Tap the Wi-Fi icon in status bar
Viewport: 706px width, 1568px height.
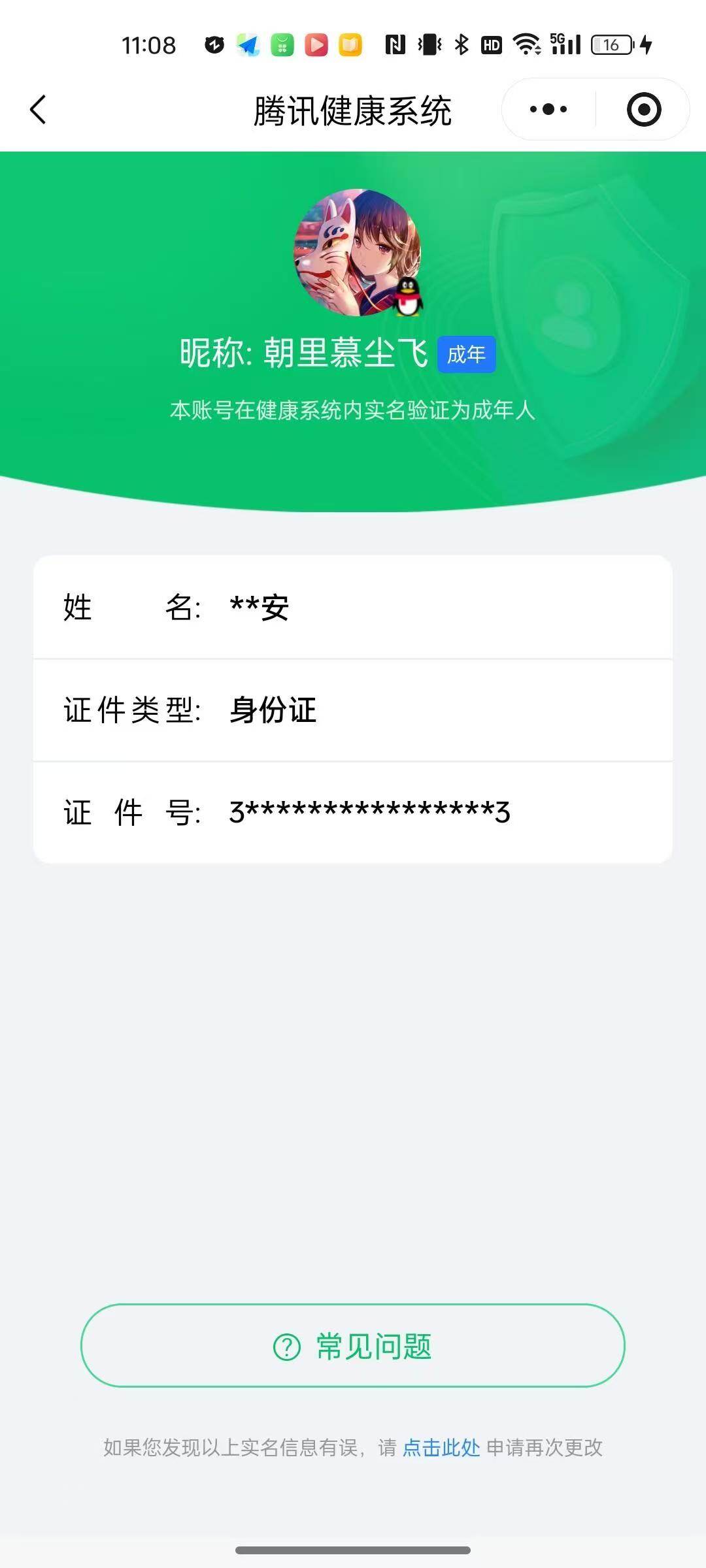[527, 44]
